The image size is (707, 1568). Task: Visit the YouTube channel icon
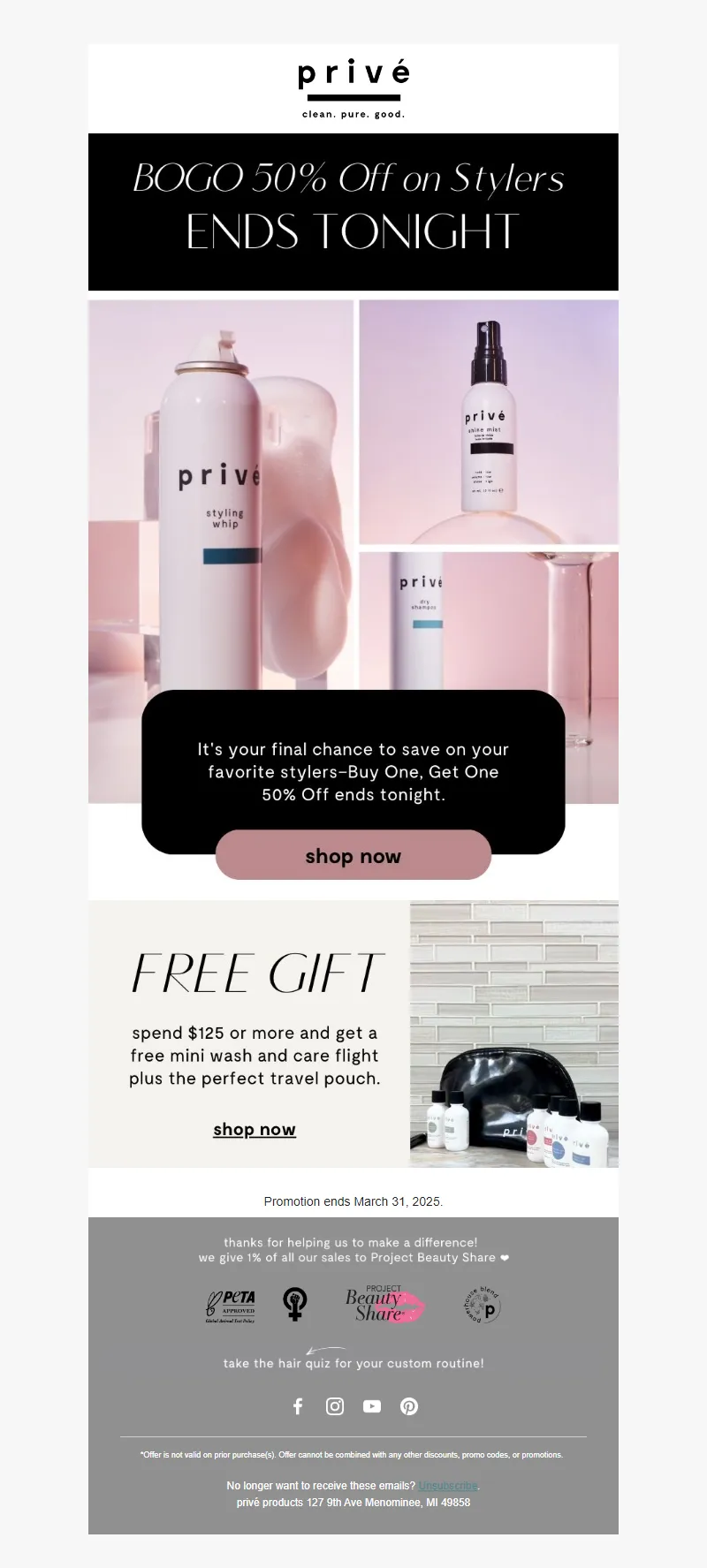(372, 1406)
